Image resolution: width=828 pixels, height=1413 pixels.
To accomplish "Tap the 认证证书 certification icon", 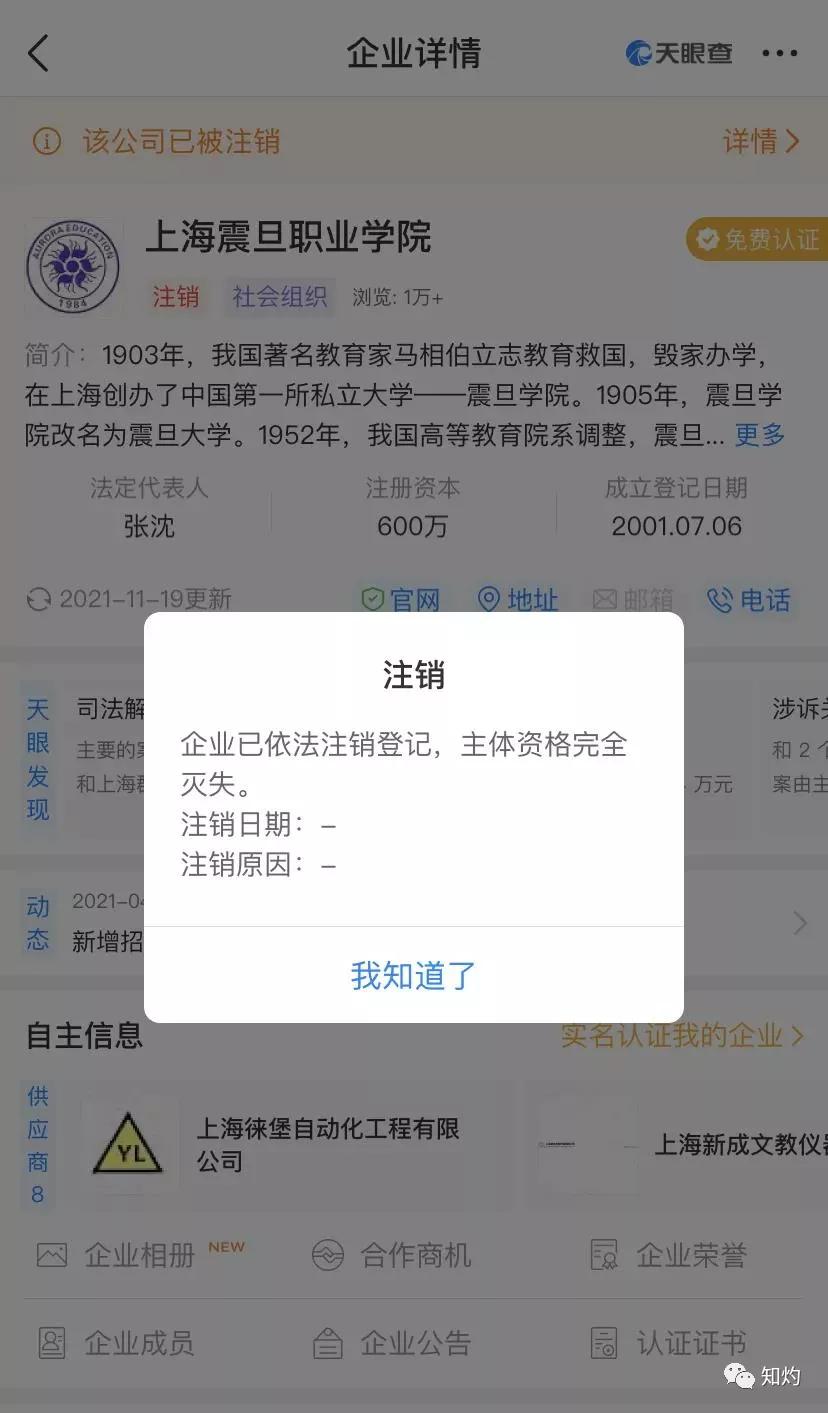I will 603,1344.
